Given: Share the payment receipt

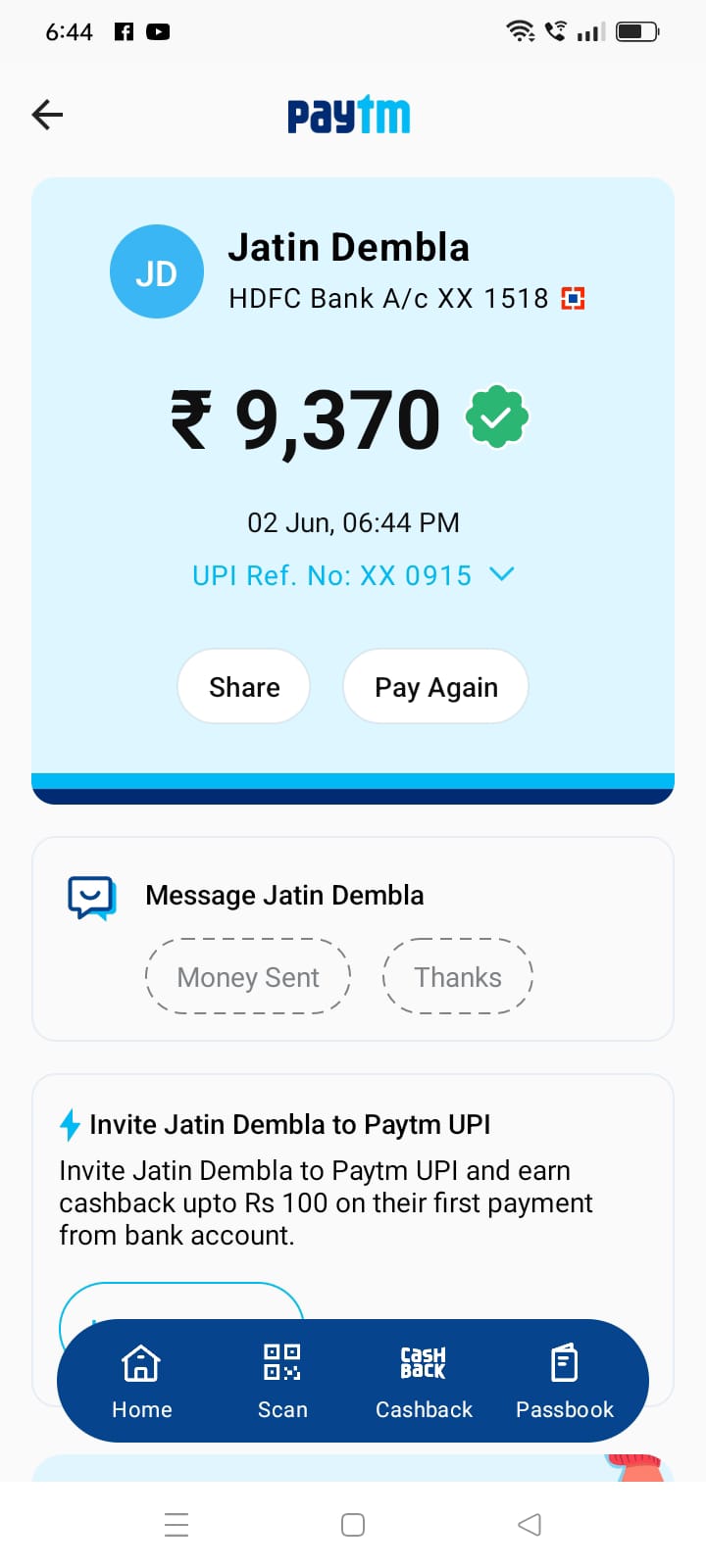Looking at the screenshot, I should tap(244, 687).
